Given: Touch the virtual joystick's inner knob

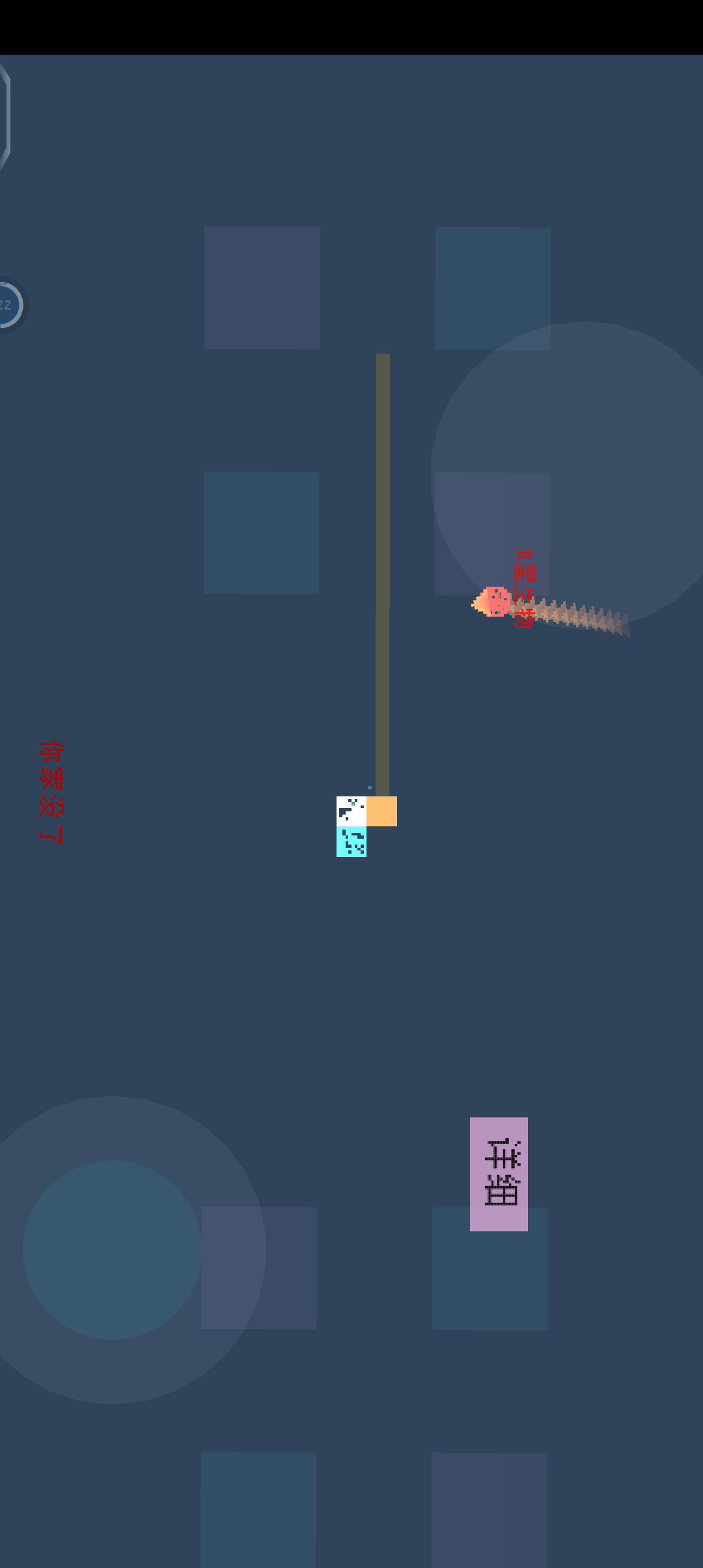Looking at the screenshot, I should [112, 1249].
